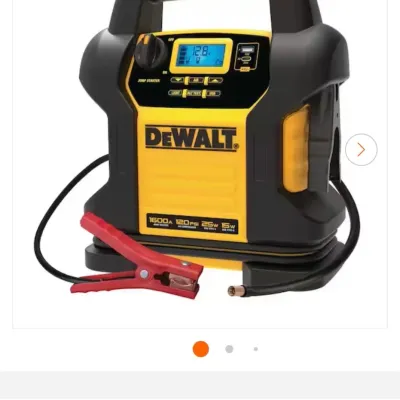Jump to the second image indicator dot

coord(229,349)
